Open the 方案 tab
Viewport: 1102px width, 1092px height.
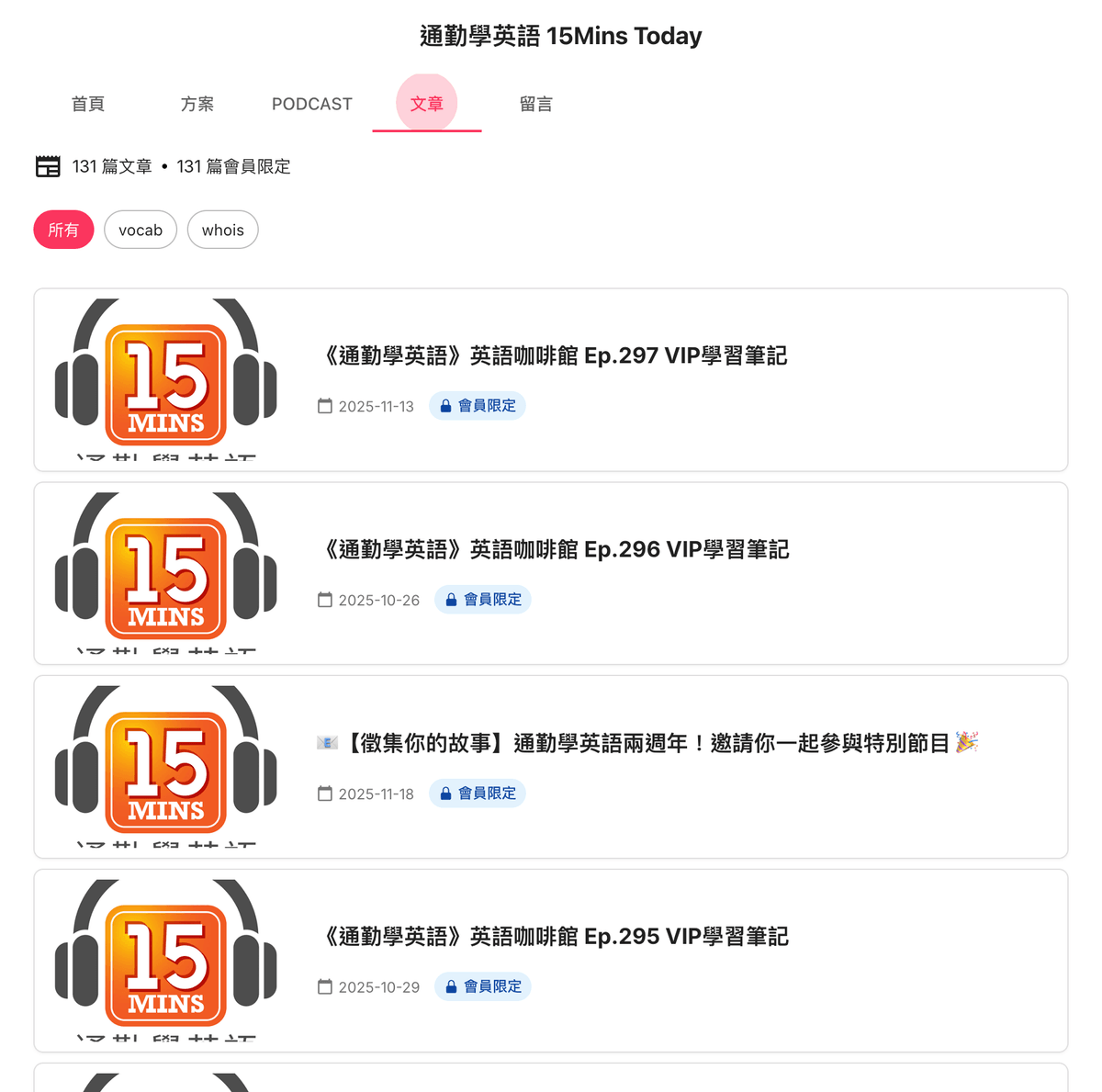pyautogui.click(x=197, y=104)
